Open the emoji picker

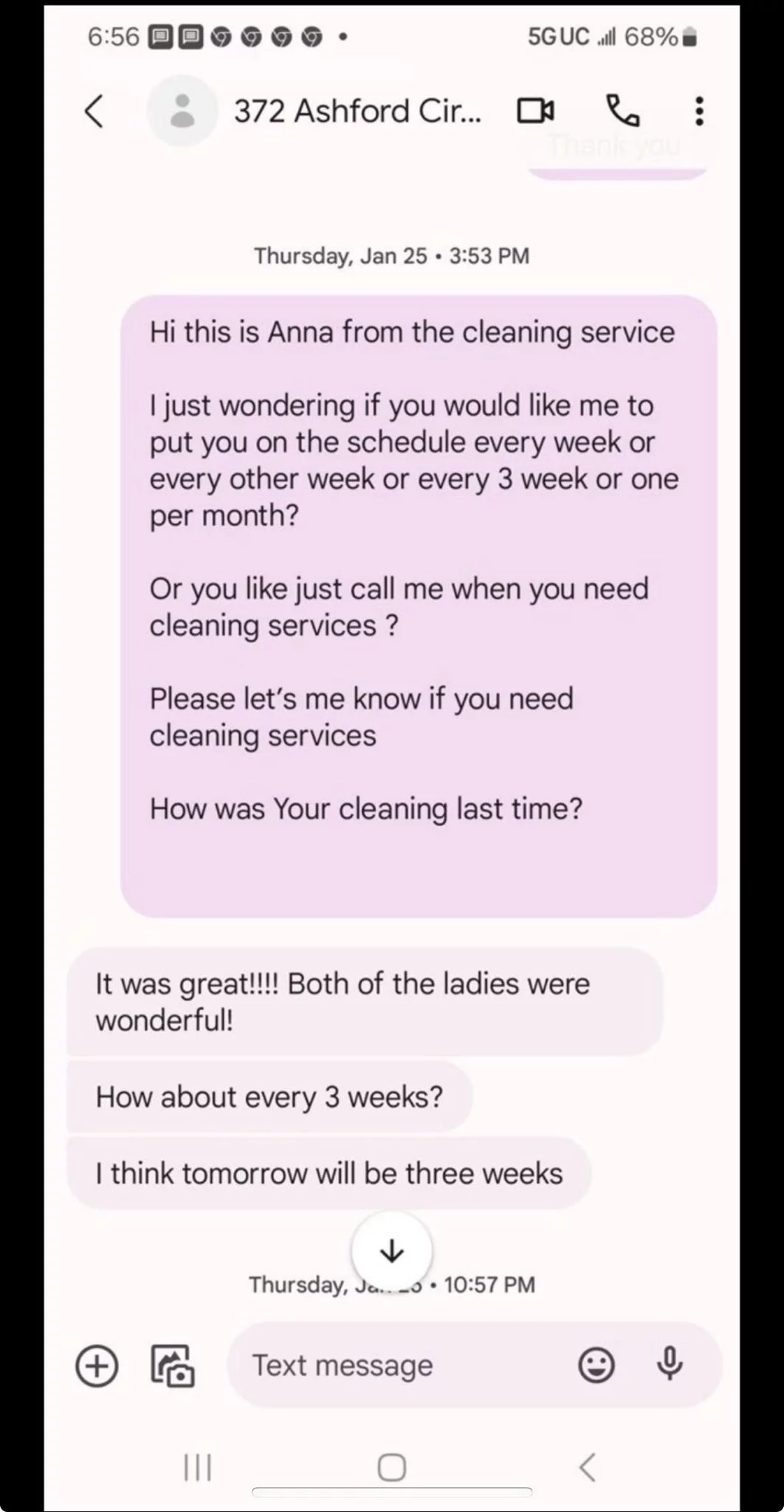(596, 1365)
